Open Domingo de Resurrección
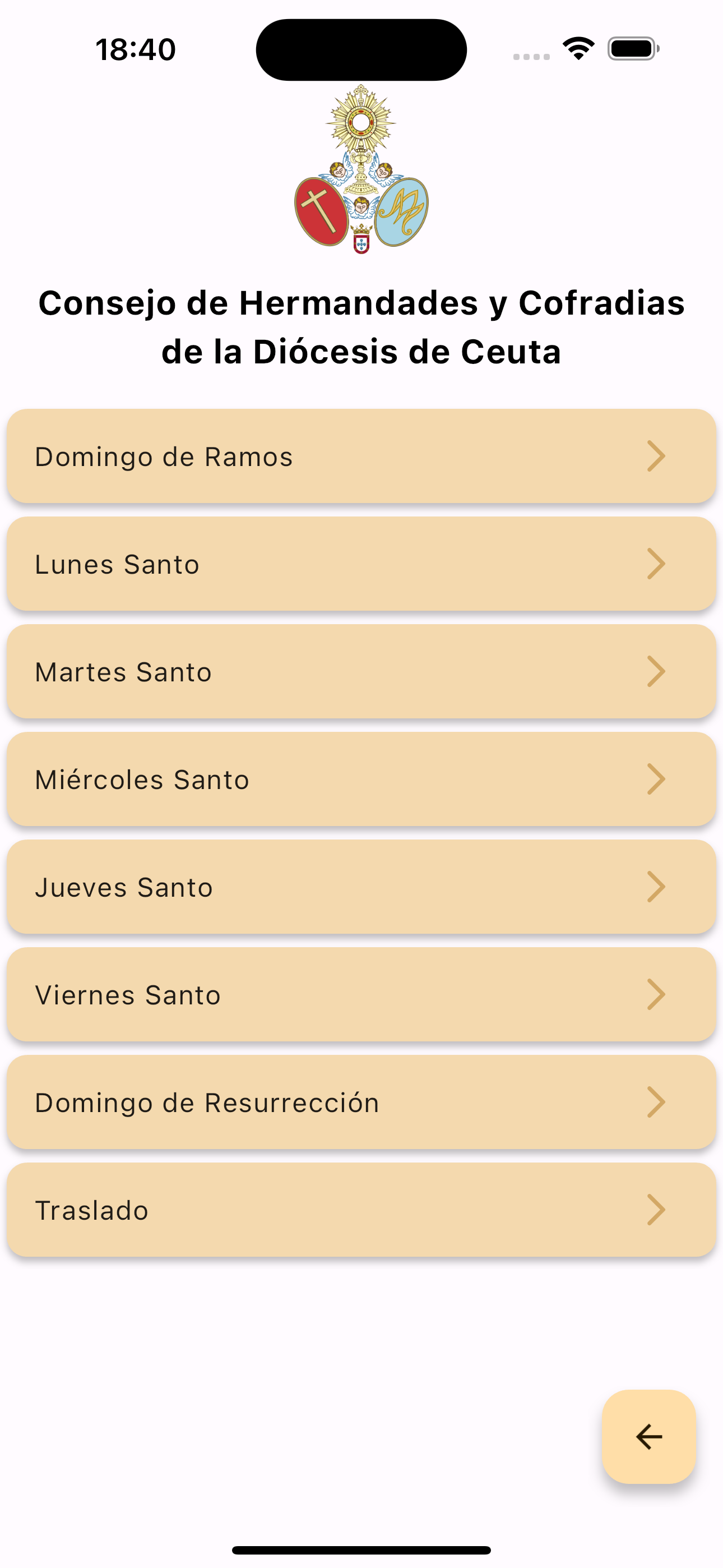723x1568 pixels. pos(361,1103)
